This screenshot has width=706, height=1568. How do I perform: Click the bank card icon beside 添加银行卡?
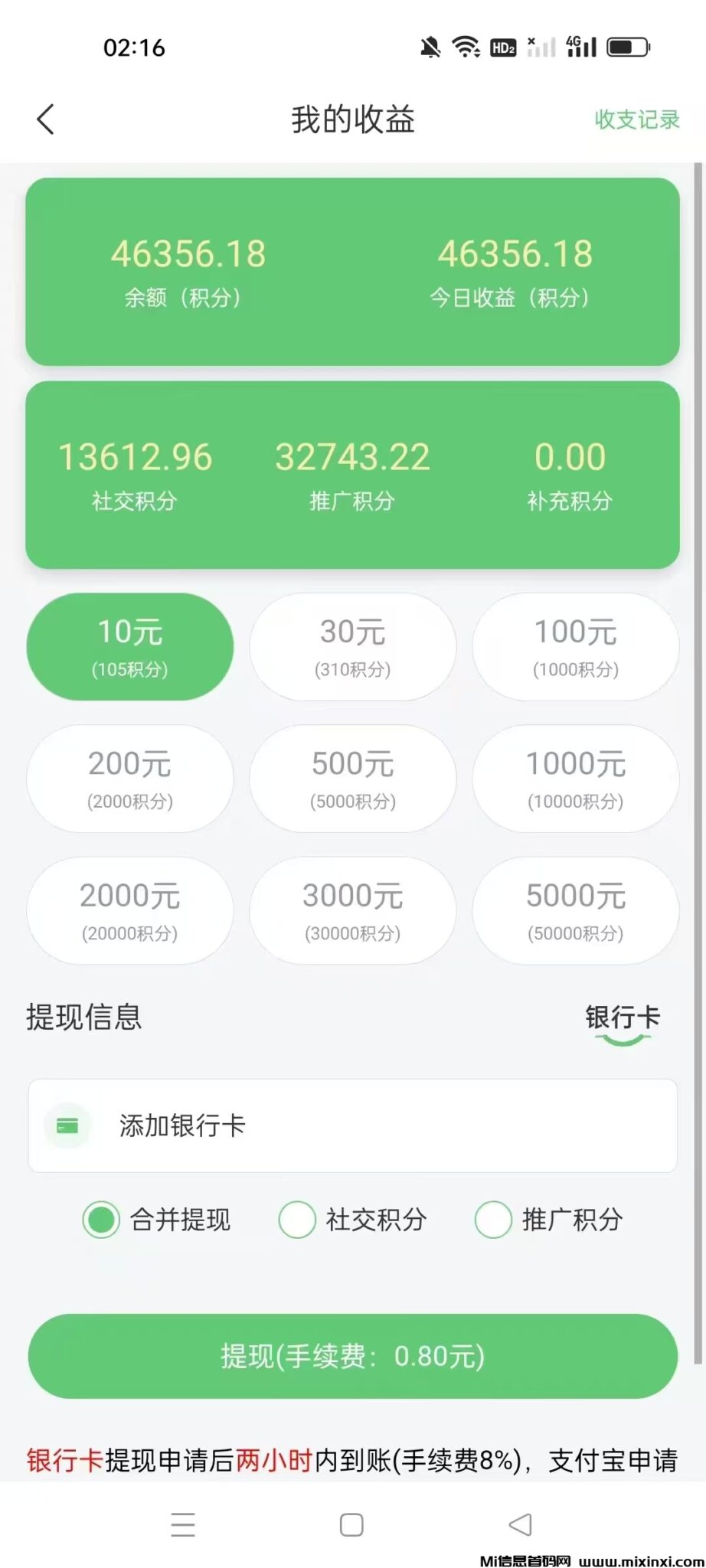[x=68, y=1126]
